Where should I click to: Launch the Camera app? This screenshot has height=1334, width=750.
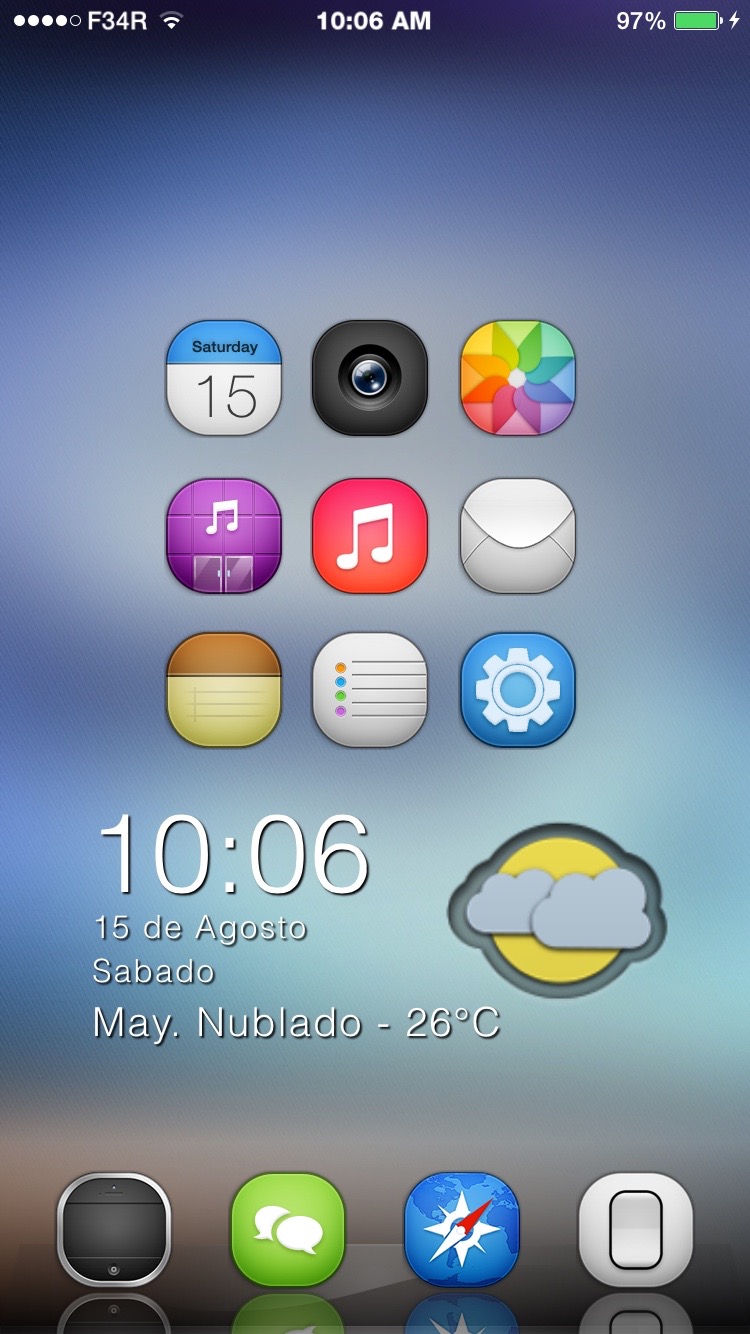[370, 378]
